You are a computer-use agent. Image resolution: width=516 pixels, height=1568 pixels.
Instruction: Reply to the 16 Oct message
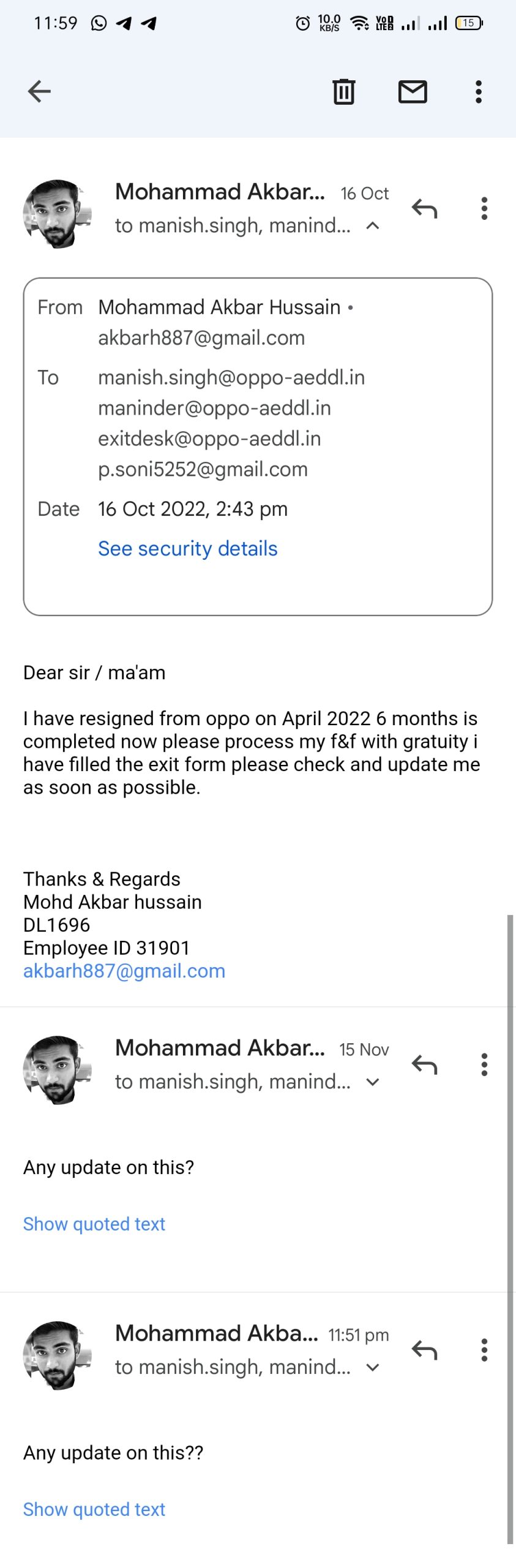[x=424, y=209]
